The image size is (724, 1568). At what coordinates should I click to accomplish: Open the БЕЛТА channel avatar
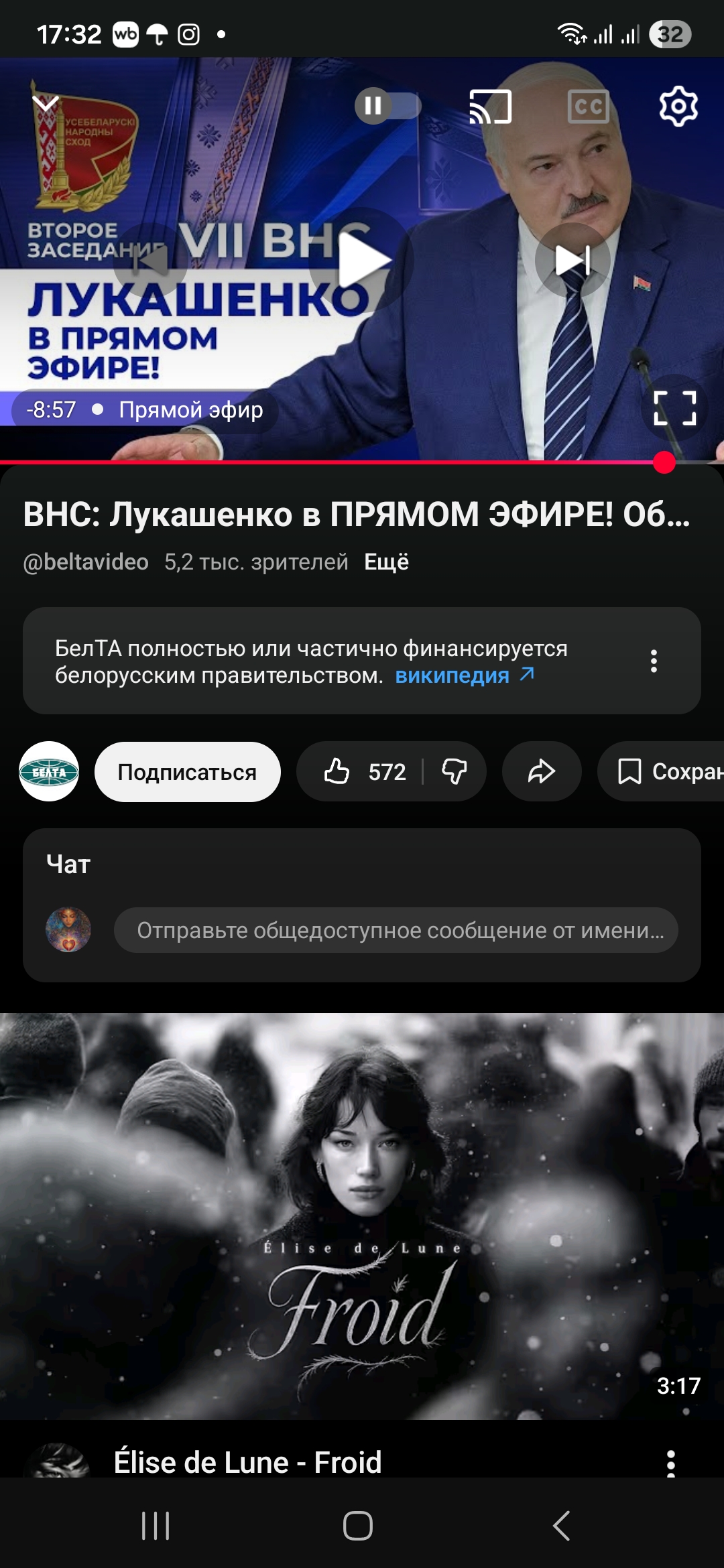tap(49, 771)
